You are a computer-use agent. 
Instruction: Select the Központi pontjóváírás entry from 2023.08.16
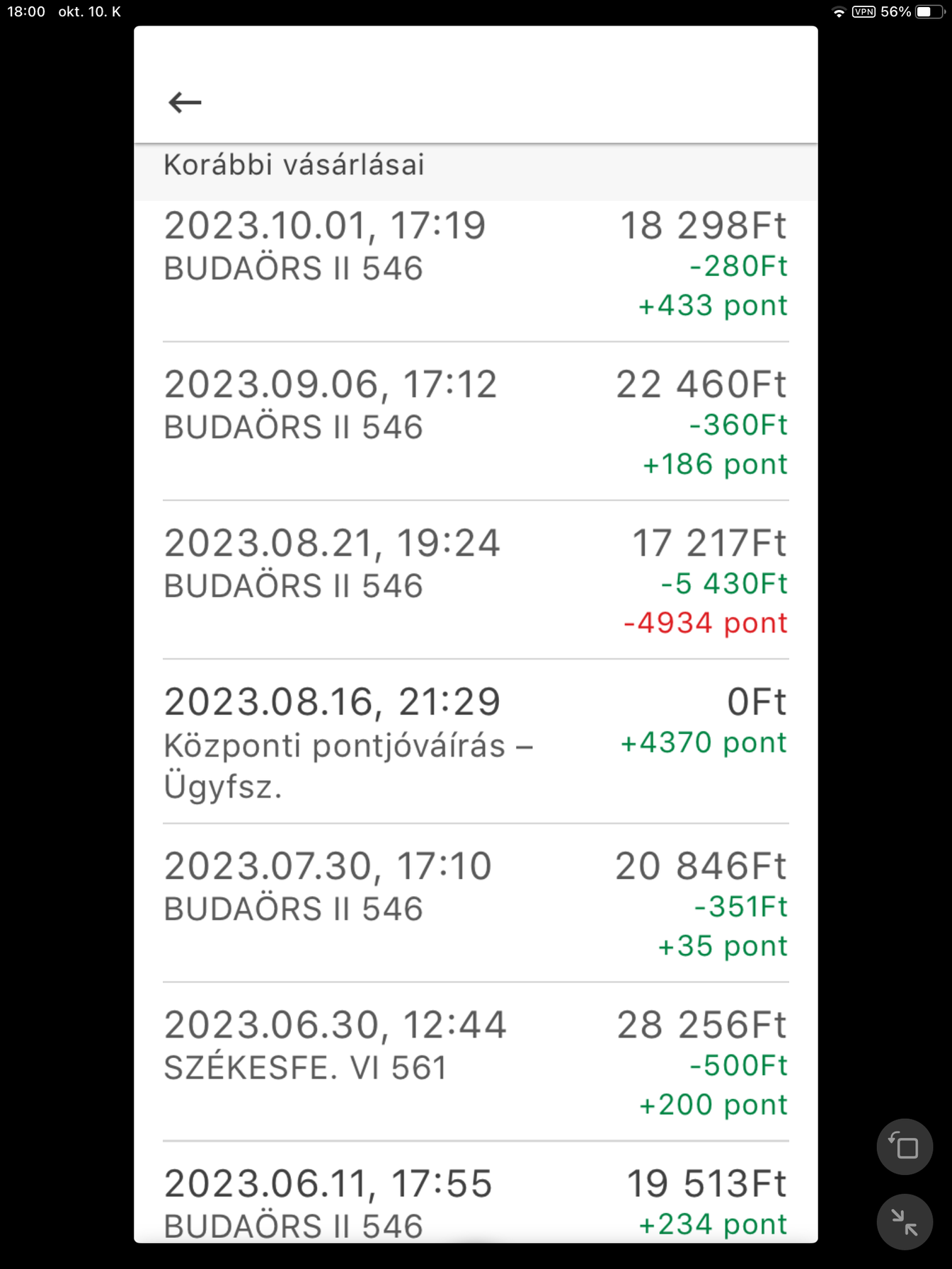(475, 742)
